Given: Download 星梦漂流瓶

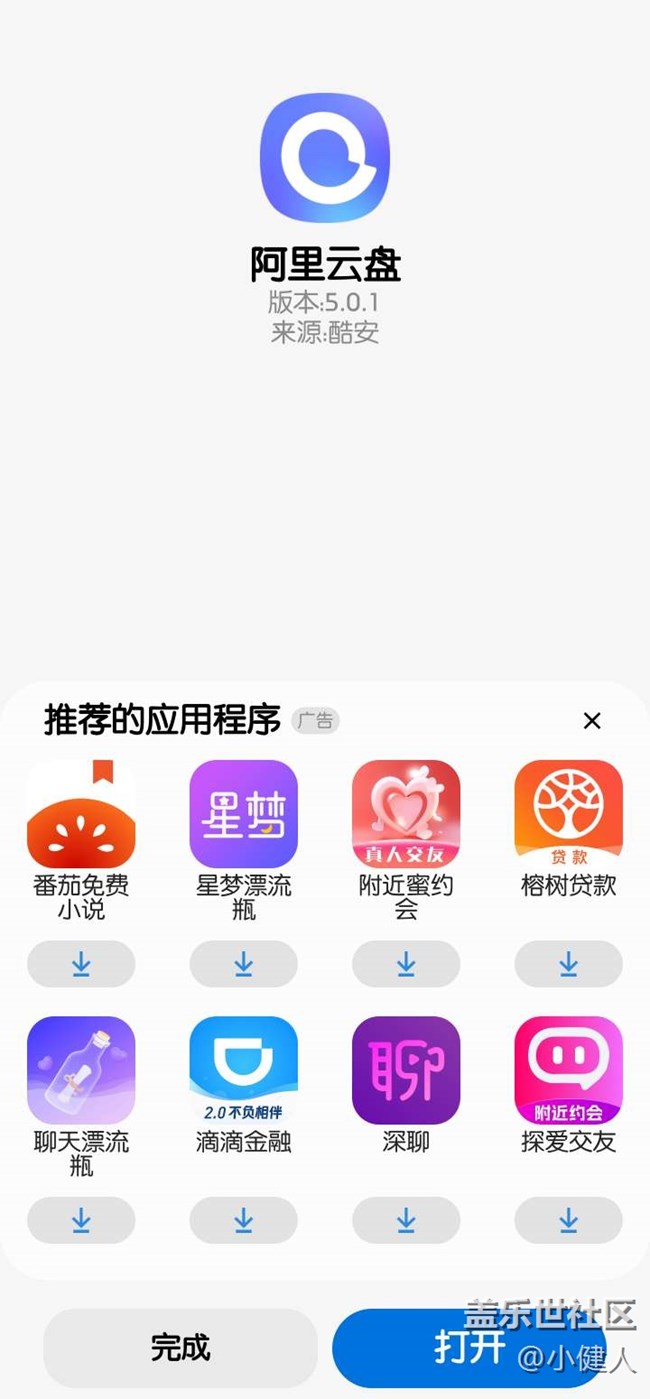Looking at the screenshot, I should coord(243,964).
